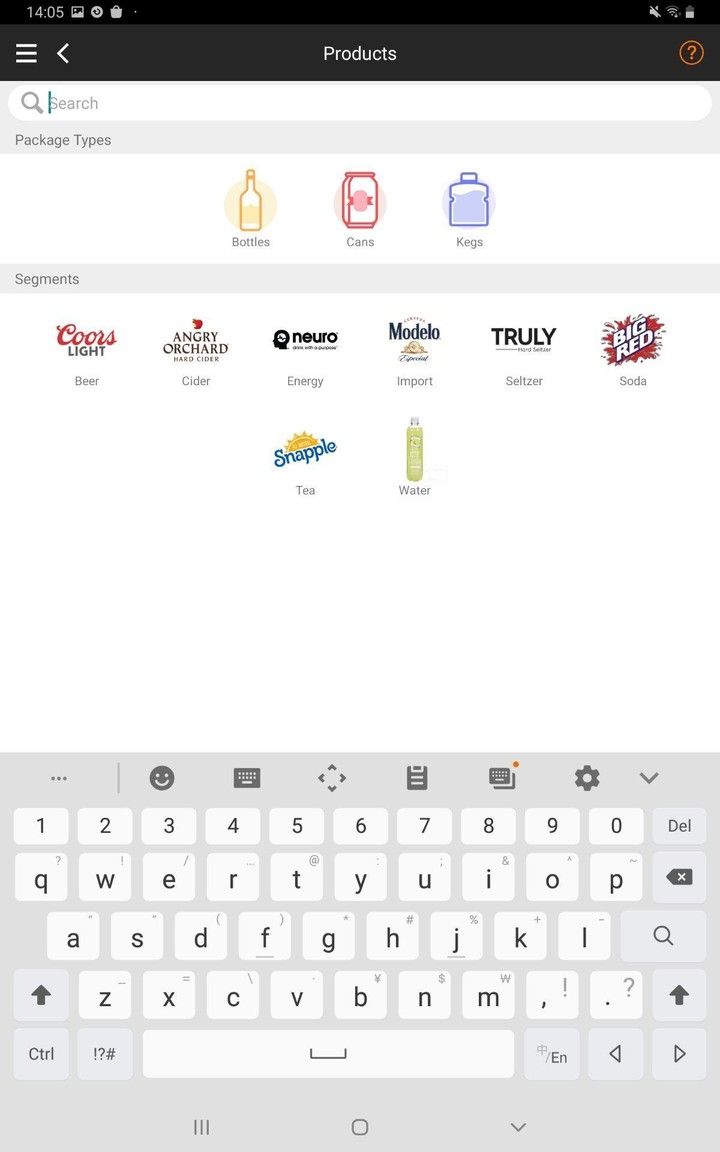Open the Snapple Tea segment
This screenshot has width=720, height=1152.
[305, 451]
